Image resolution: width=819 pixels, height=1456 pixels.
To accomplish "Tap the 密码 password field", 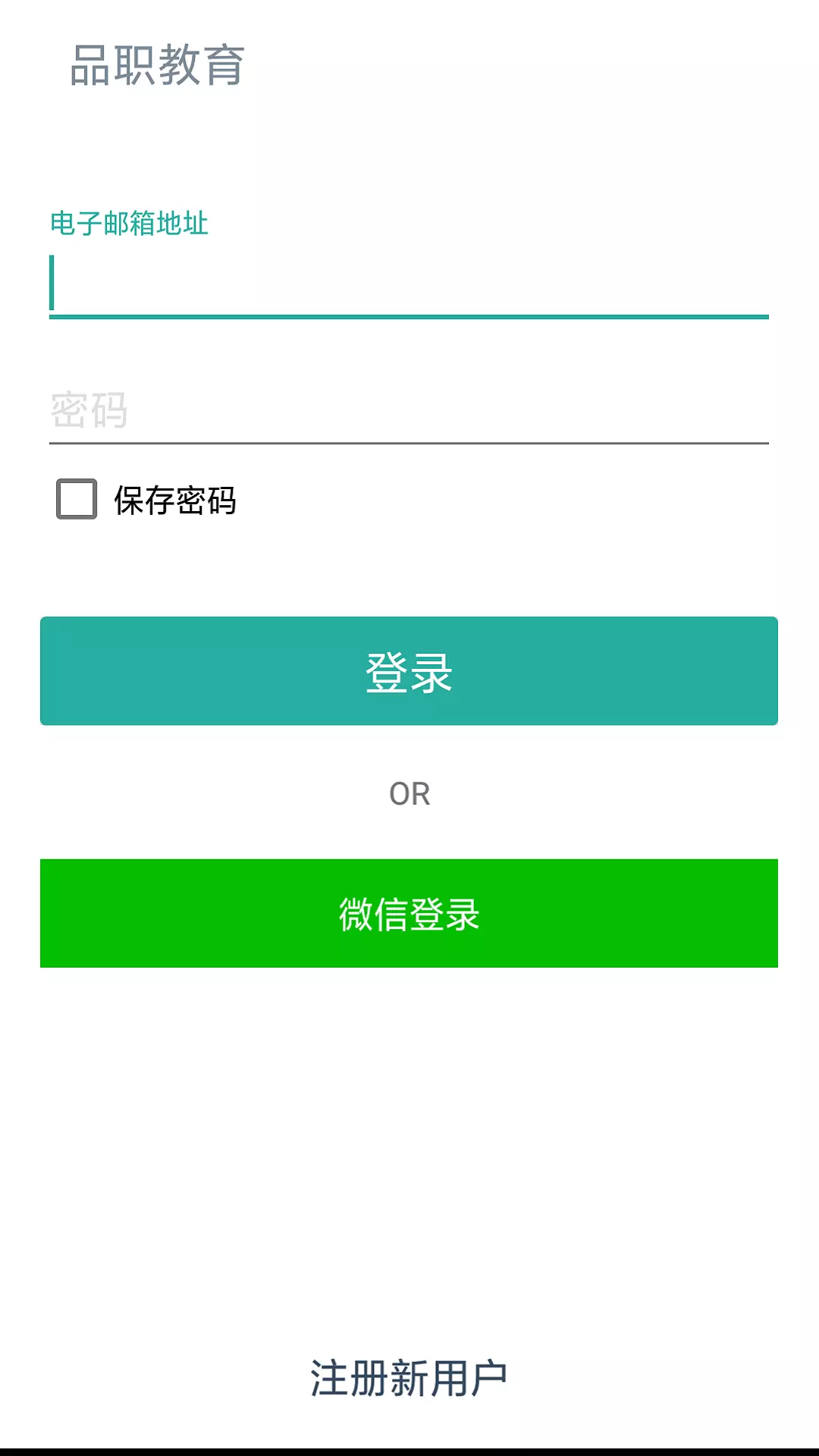I will 409,411.
